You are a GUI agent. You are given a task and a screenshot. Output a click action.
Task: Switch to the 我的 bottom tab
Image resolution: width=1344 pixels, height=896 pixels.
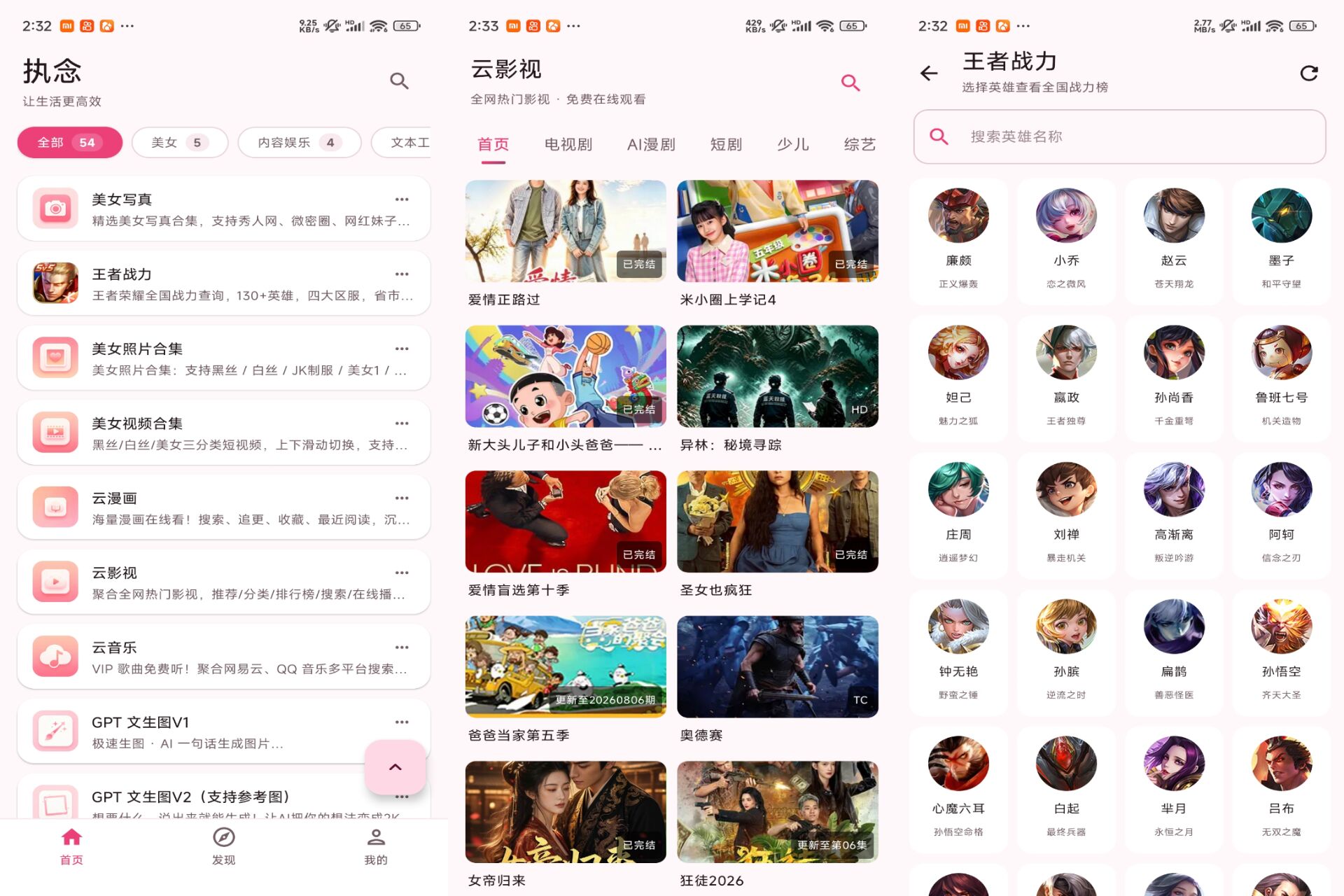point(376,846)
